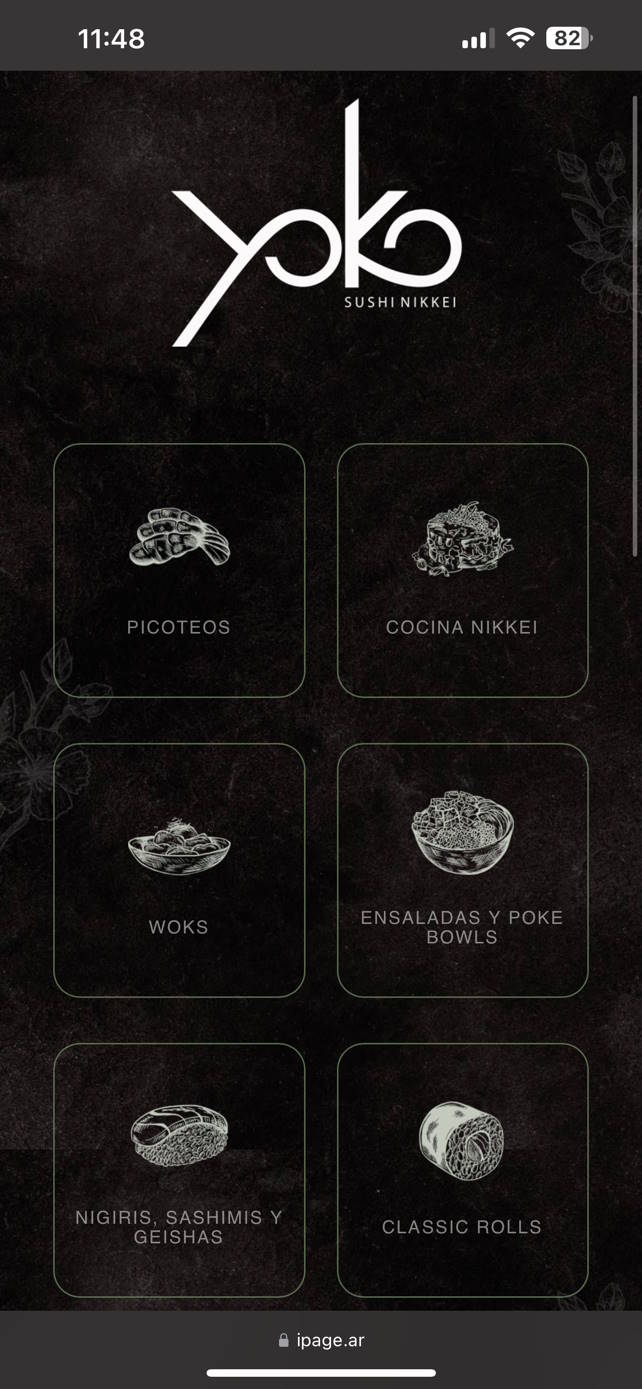Select the Cocina Nikkei category
Image resolution: width=642 pixels, height=1389 pixels.
click(x=462, y=570)
